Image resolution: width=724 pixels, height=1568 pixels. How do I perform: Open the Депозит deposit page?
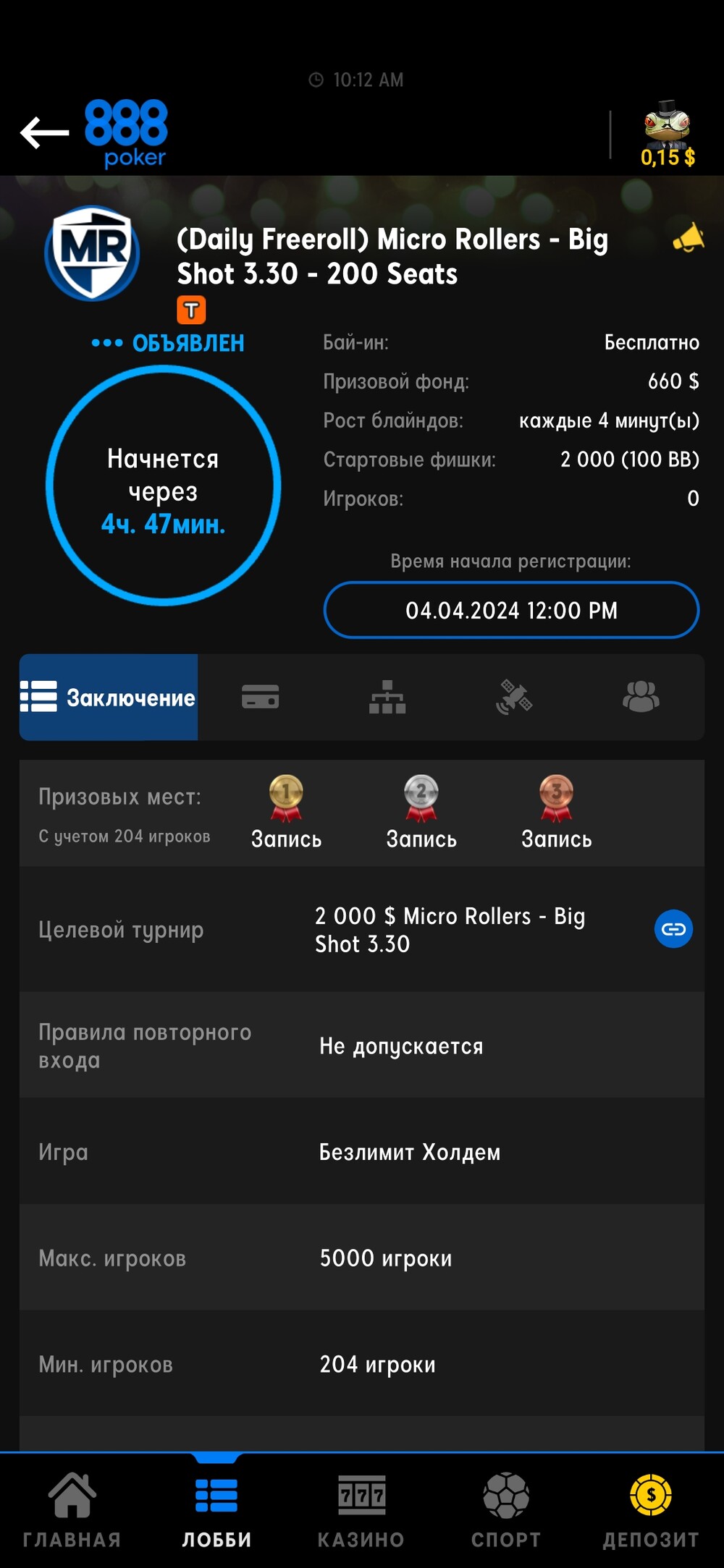pyautogui.click(x=651, y=1510)
